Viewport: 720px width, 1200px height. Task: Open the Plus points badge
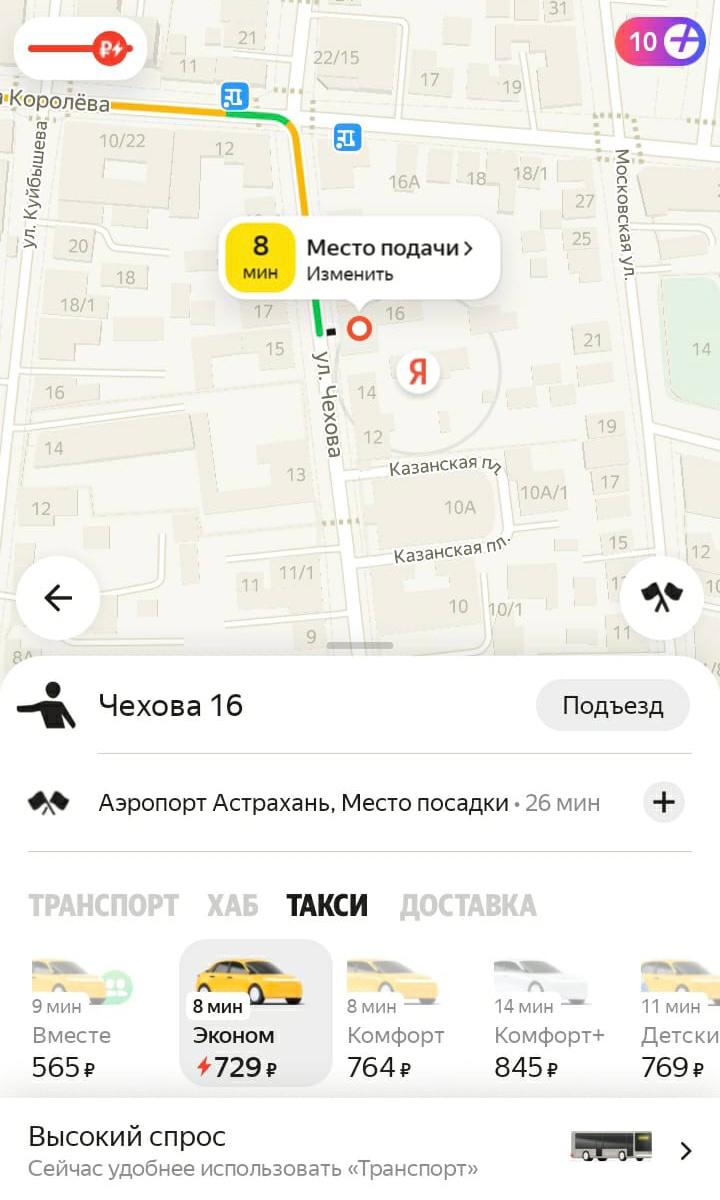pyautogui.click(x=660, y=42)
